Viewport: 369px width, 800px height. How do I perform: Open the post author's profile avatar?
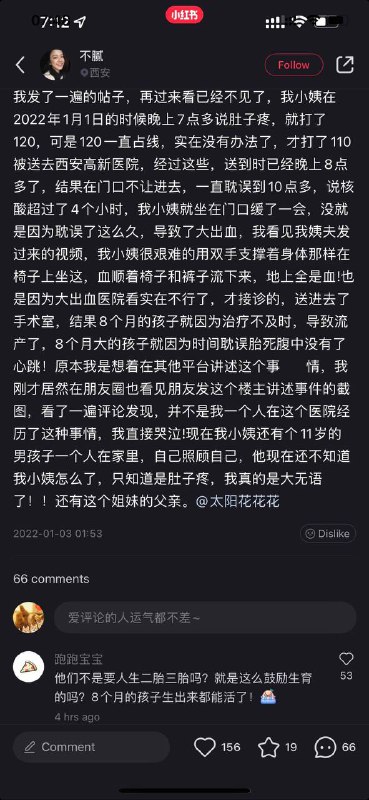point(55,65)
